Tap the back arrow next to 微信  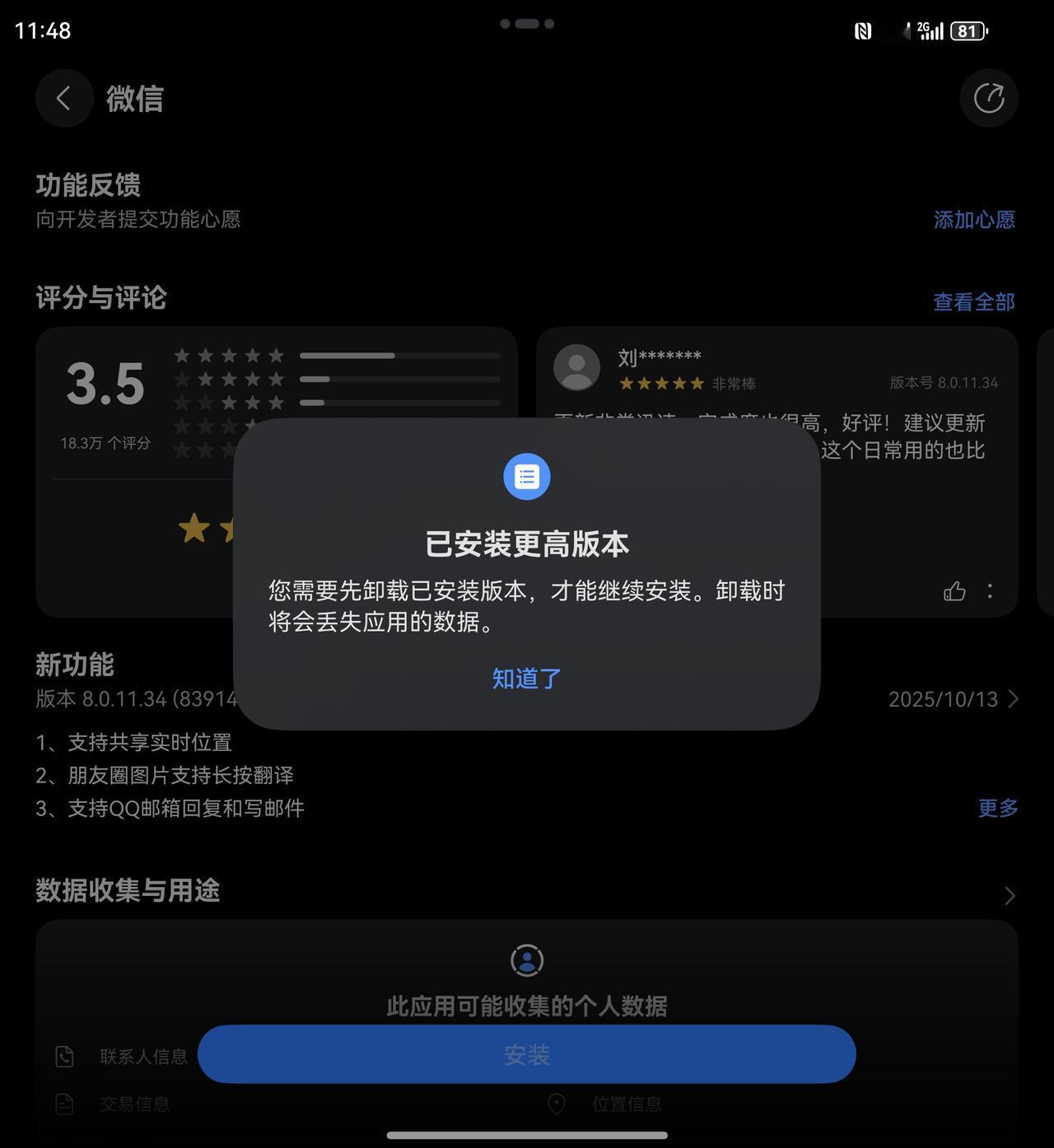pyautogui.click(x=64, y=98)
